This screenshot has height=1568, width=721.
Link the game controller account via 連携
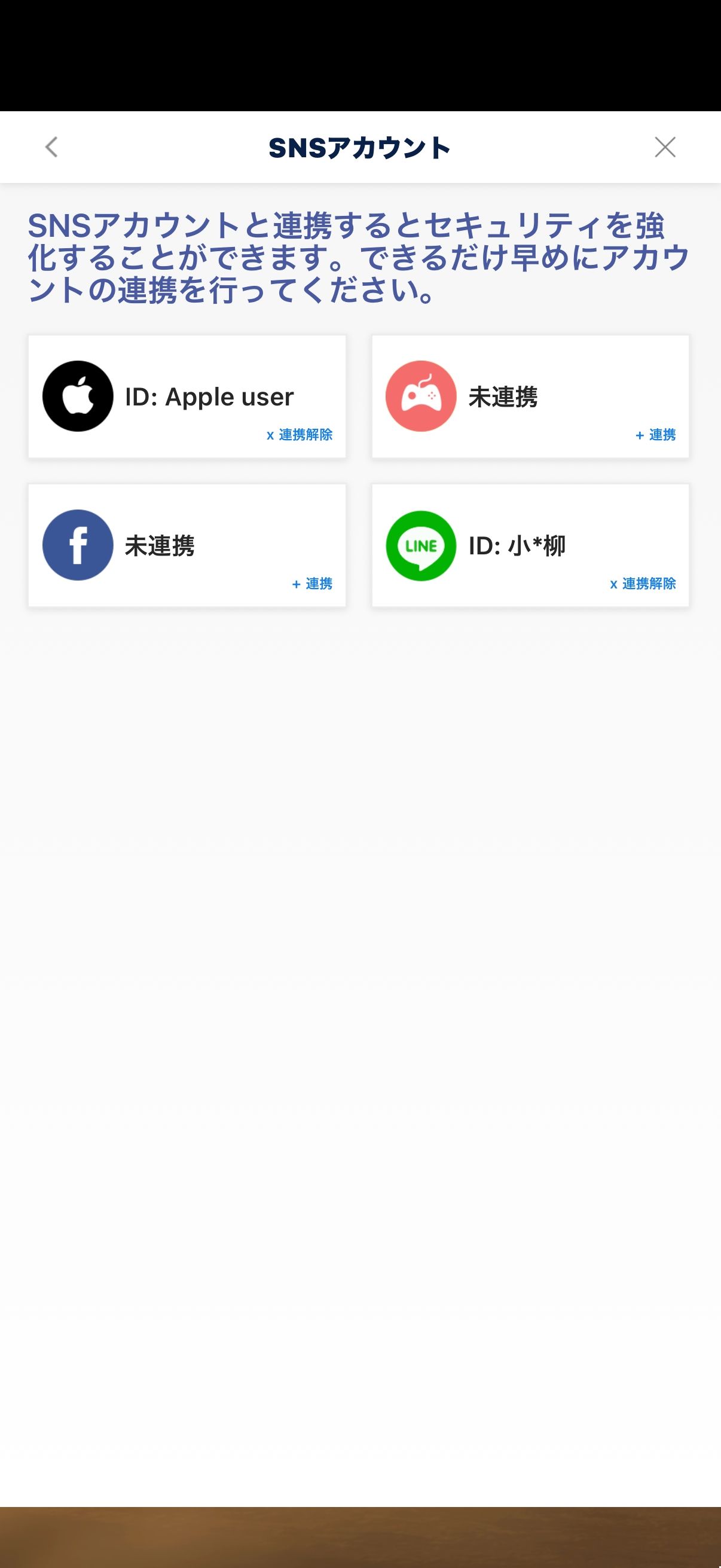pyautogui.click(x=655, y=435)
